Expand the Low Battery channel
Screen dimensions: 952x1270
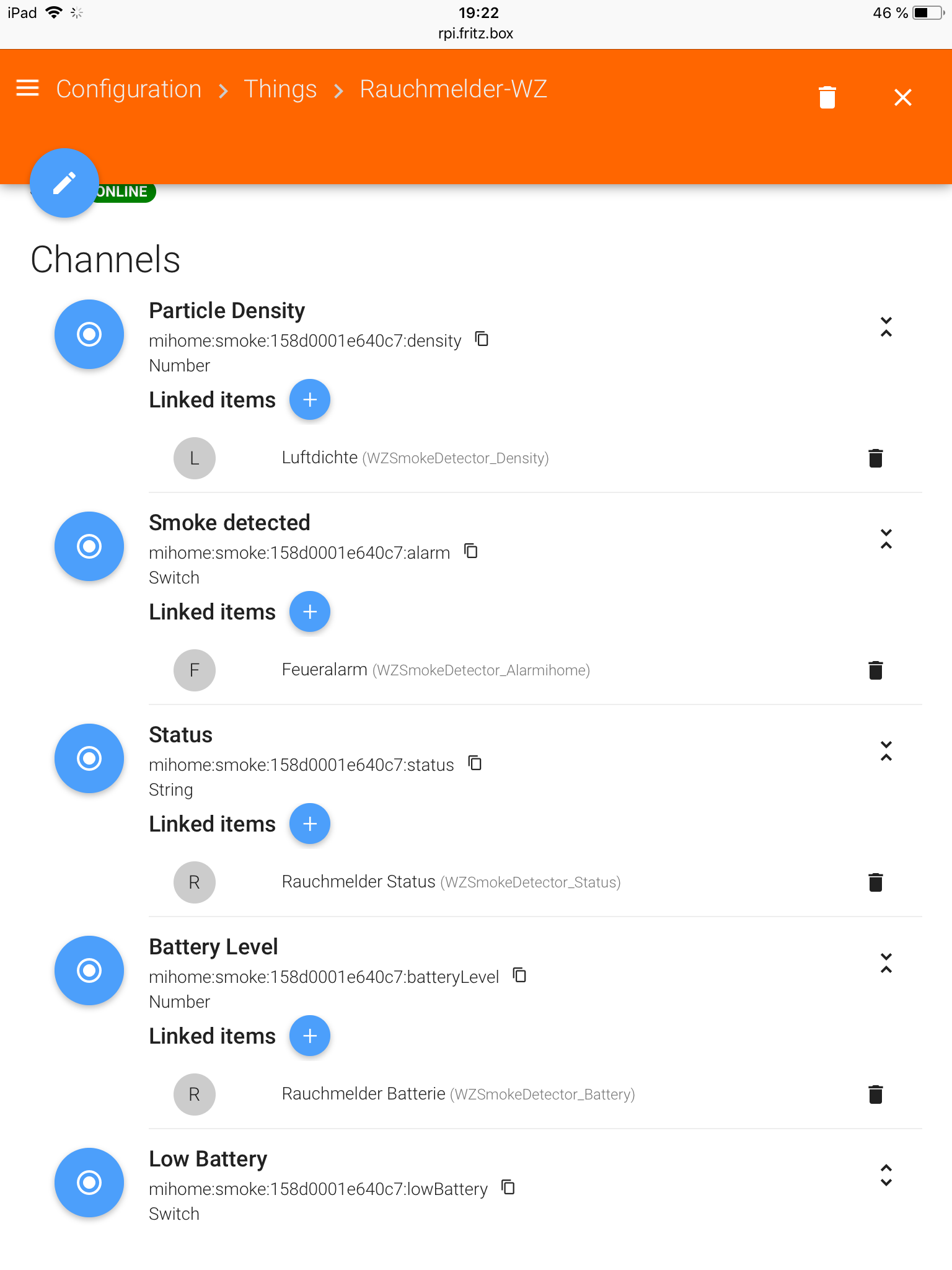pos(886,1175)
